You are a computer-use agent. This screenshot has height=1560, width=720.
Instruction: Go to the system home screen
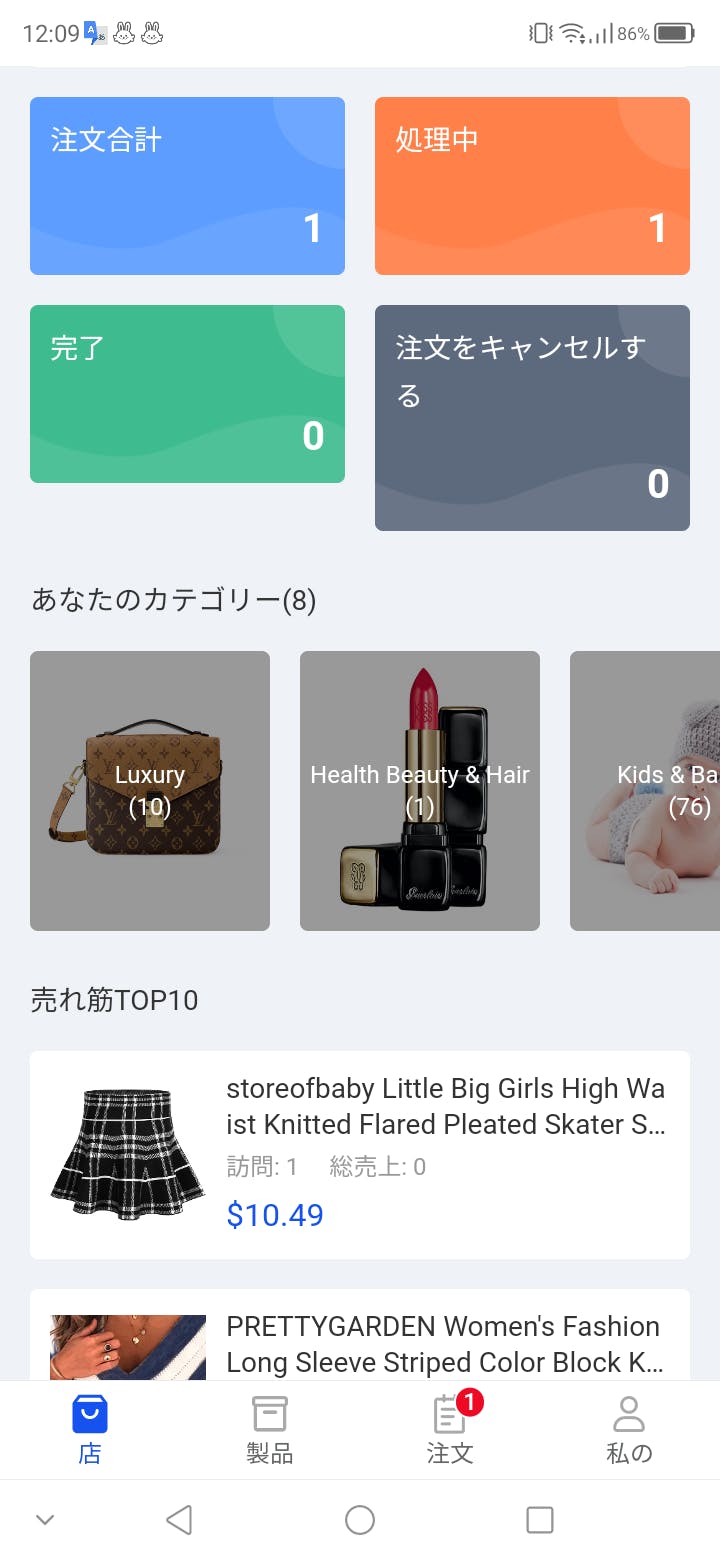[360, 1520]
